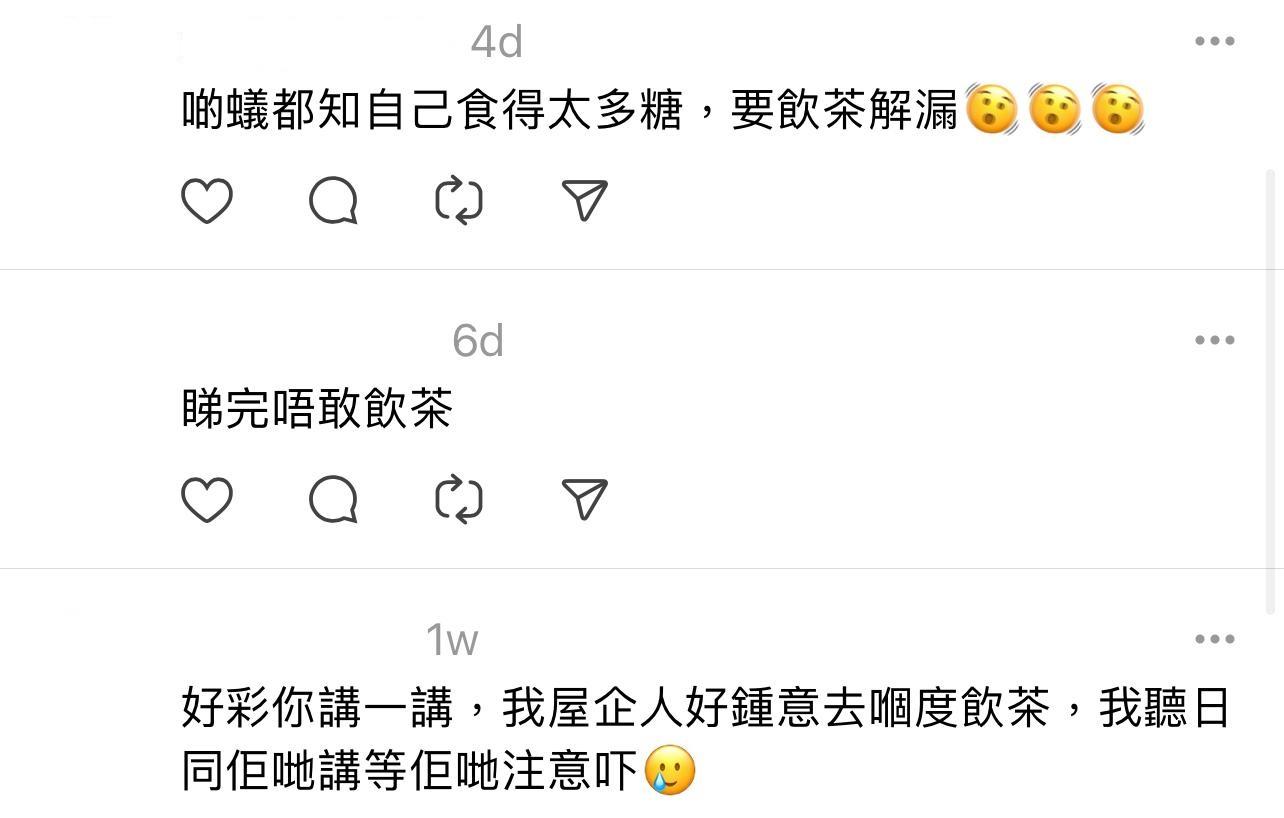1284x818 pixels.
Task: Like the comment 睇完唔敢飲茶
Action: click(x=207, y=500)
